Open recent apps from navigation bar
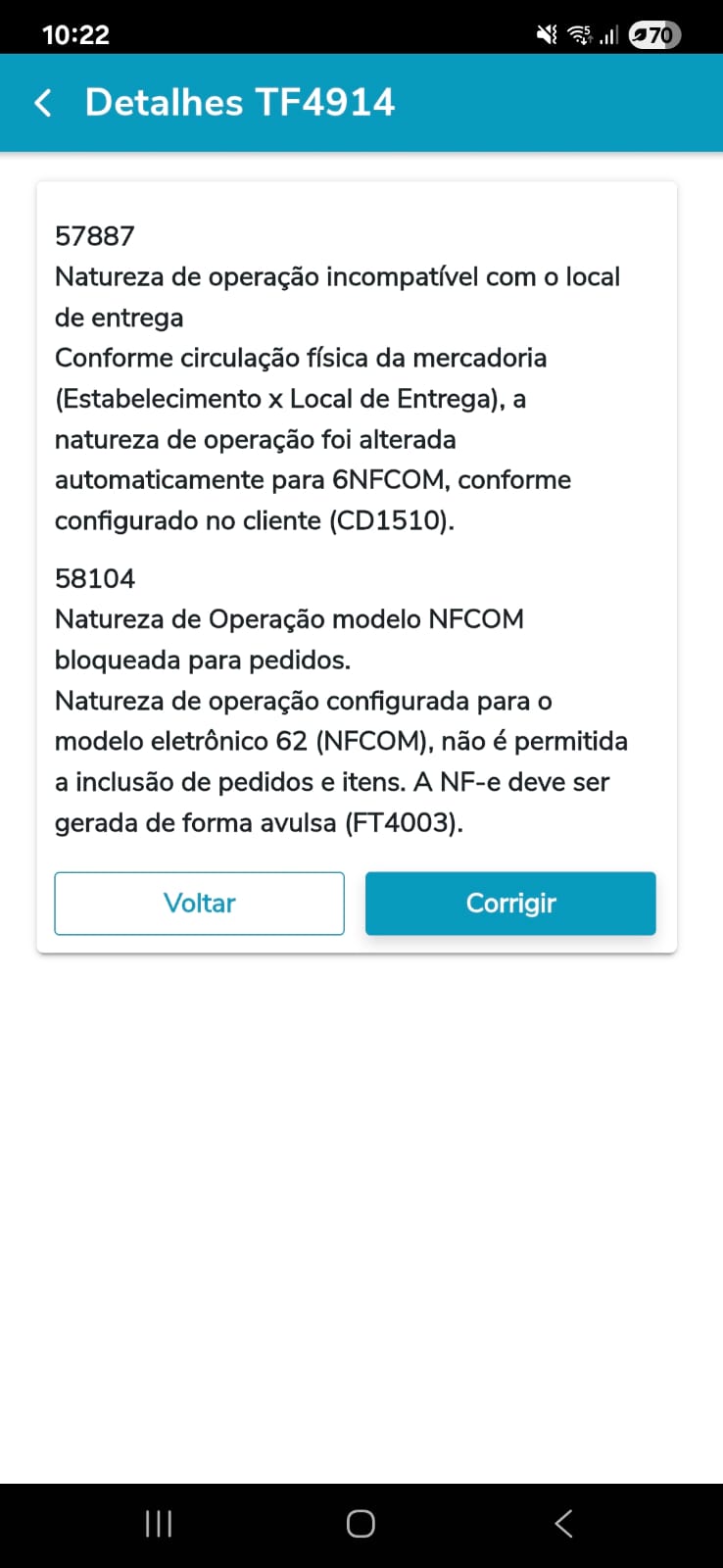723x1568 pixels. click(x=159, y=1523)
